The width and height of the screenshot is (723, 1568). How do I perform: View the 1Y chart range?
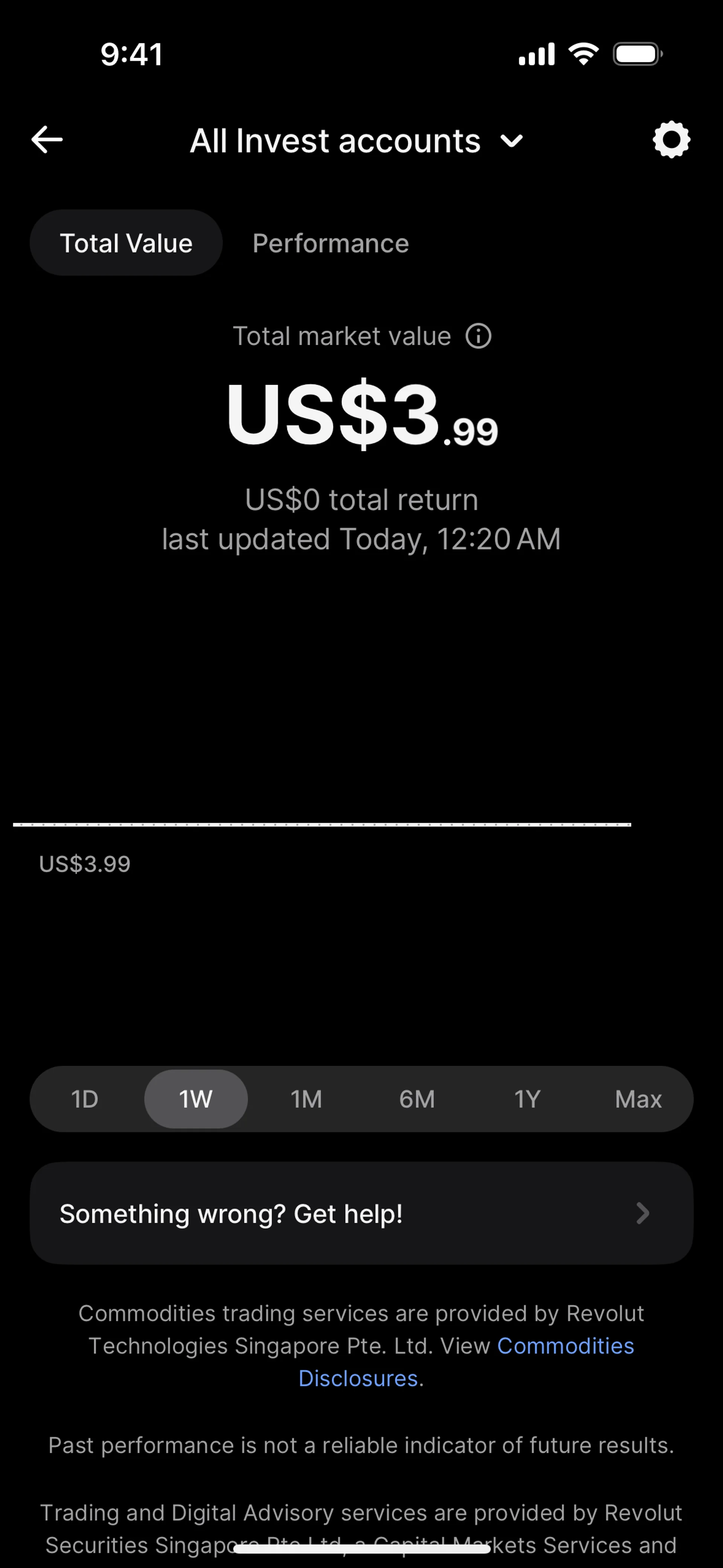tap(527, 1099)
